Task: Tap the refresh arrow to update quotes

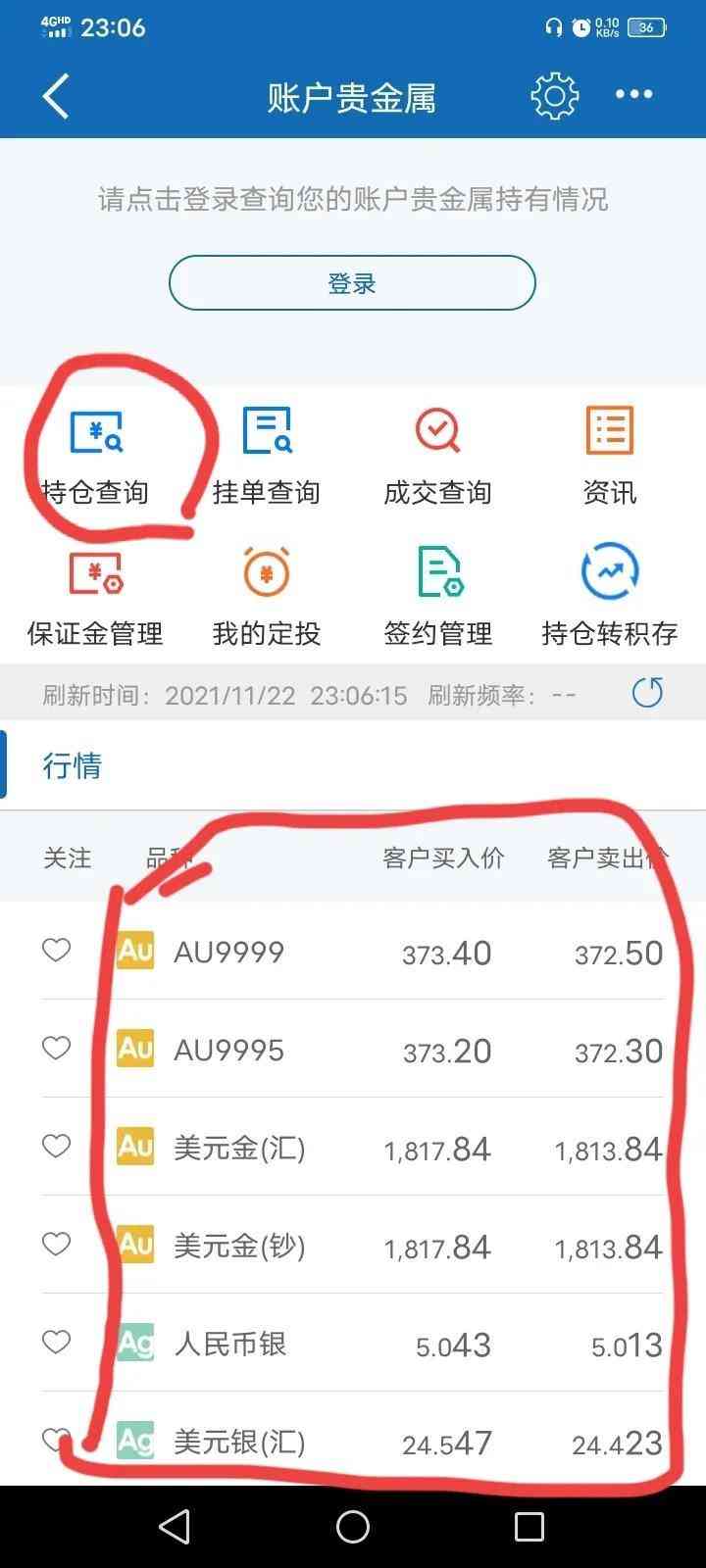Action: click(647, 694)
